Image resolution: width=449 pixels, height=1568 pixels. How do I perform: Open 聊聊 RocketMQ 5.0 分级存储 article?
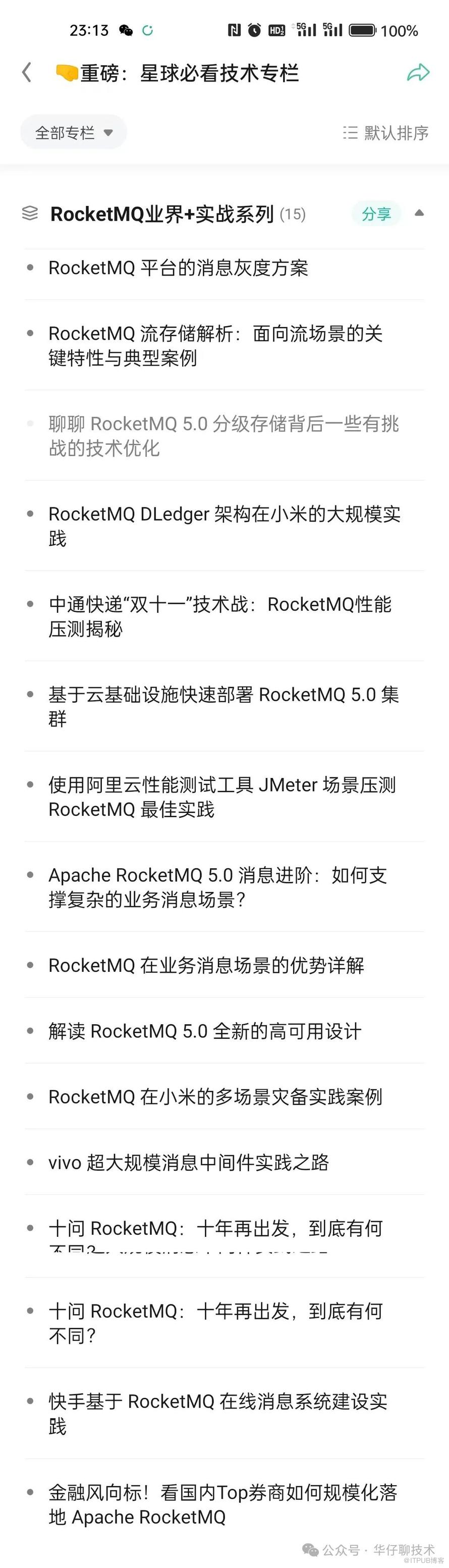[x=223, y=435]
